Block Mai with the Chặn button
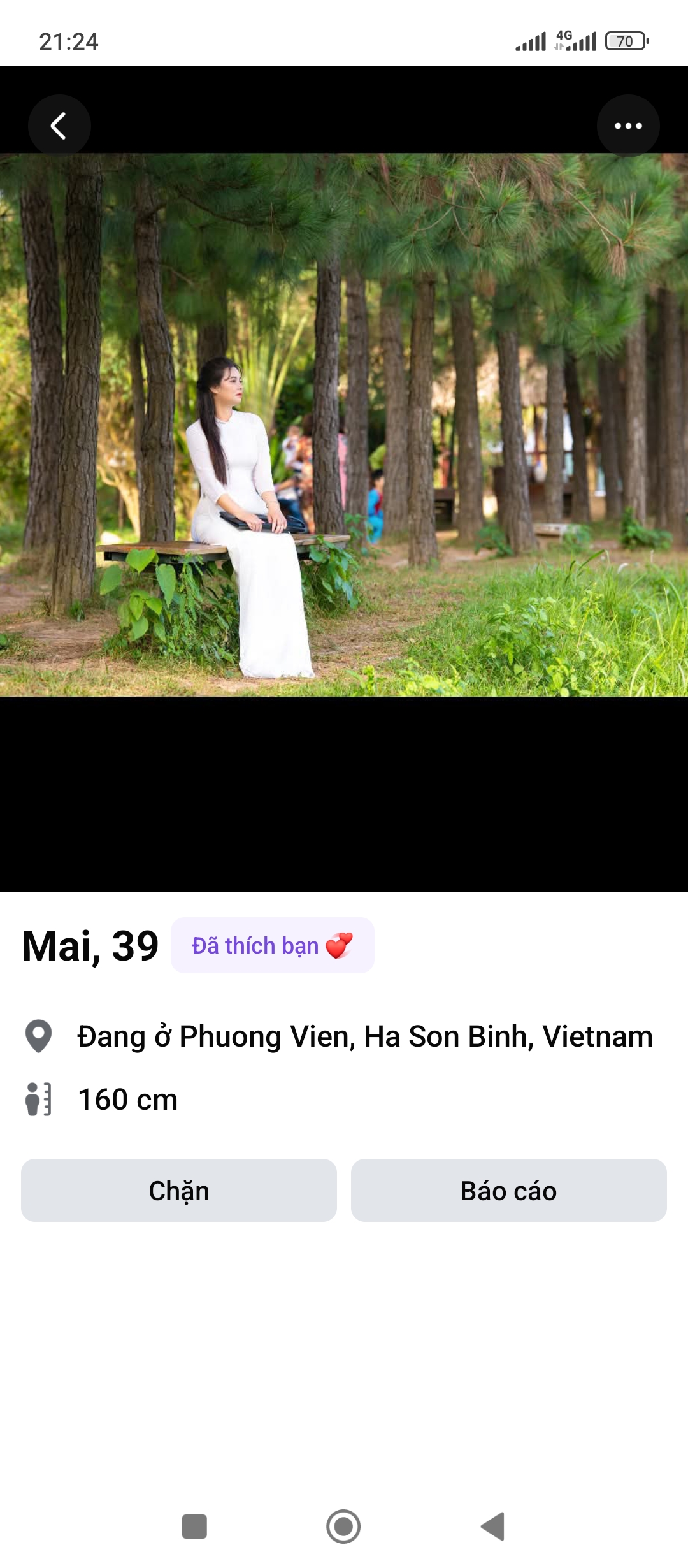688x1568 pixels. (x=179, y=1190)
